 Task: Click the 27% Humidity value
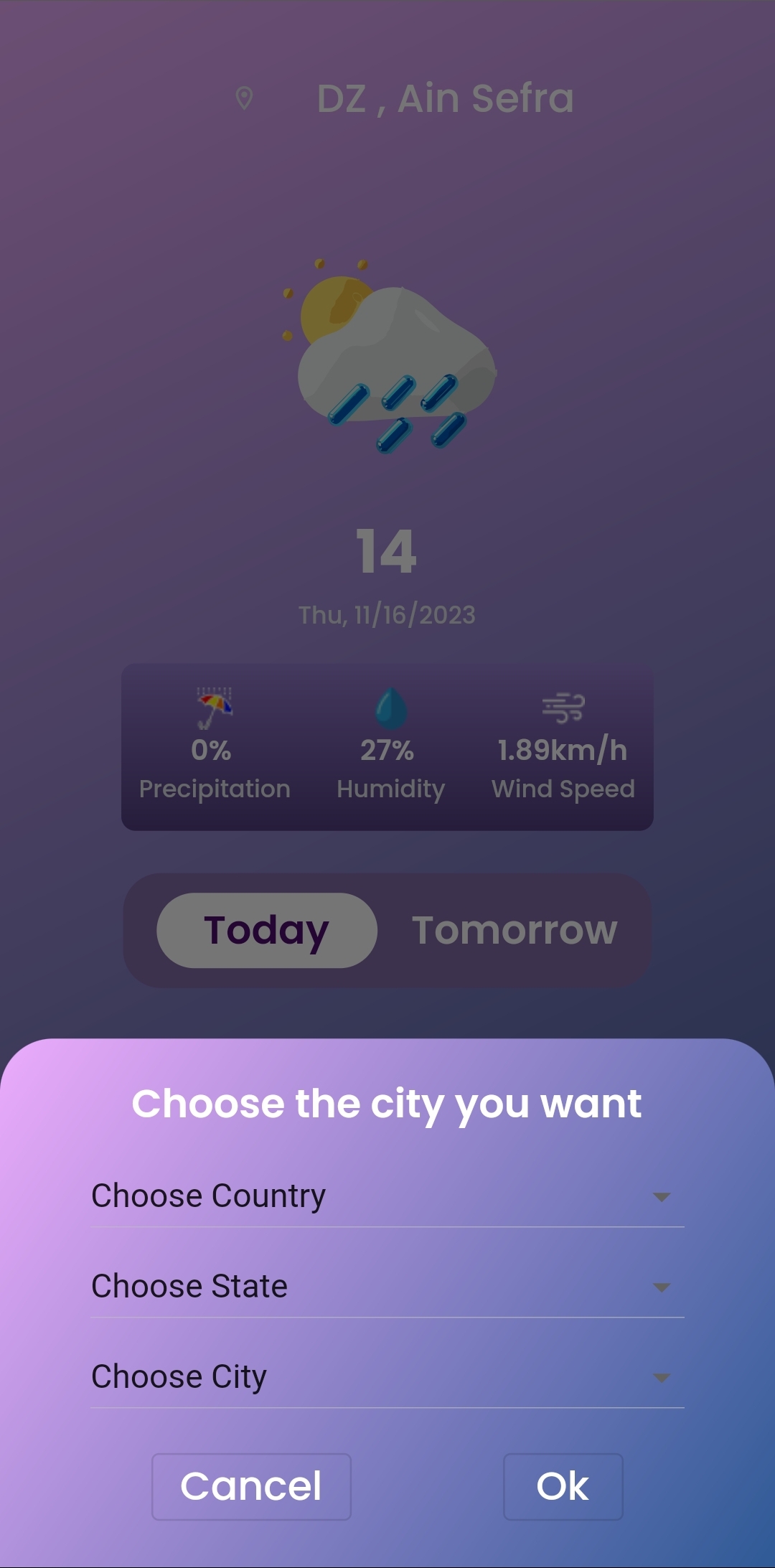[390, 751]
